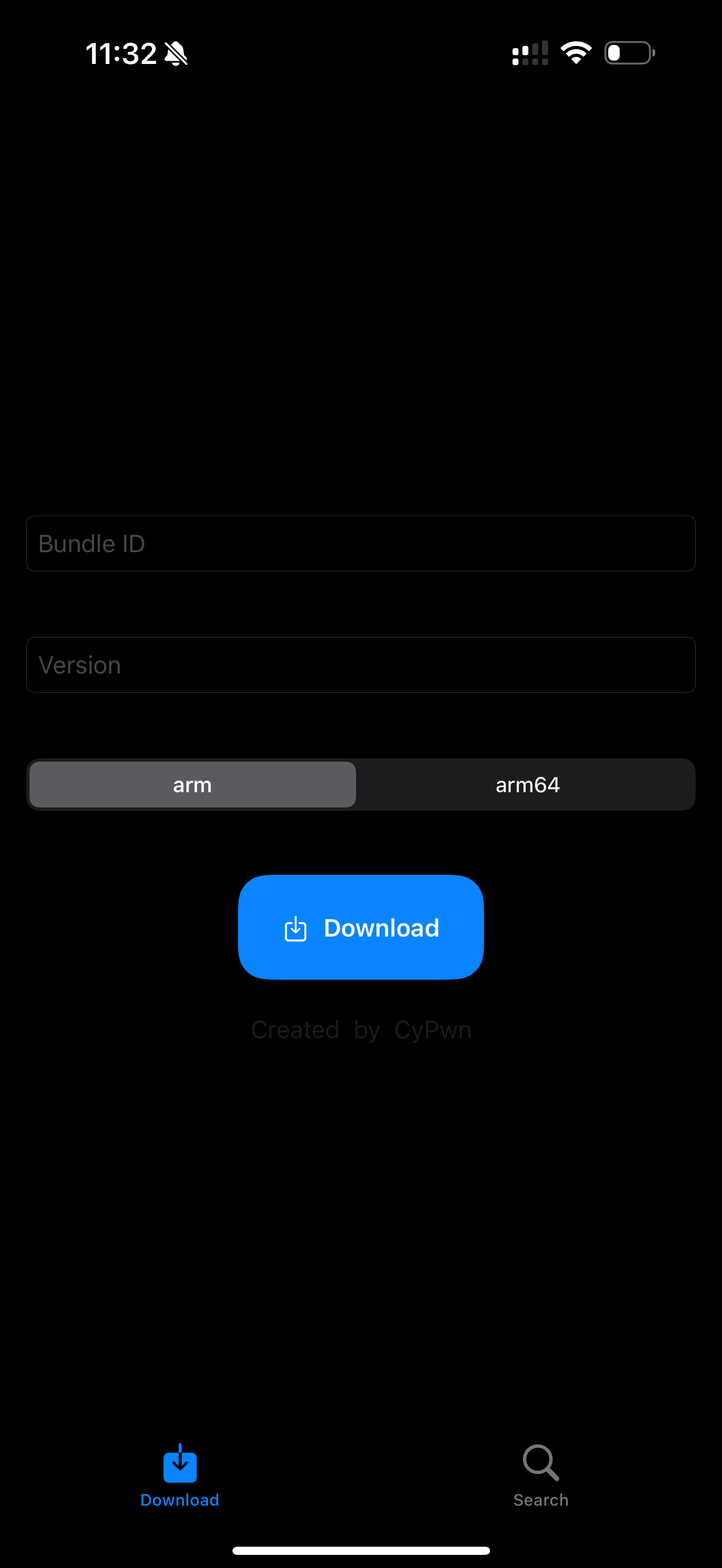Image resolution: width=722 pixels, height=1568 pixels.
Task: Tap the cellular signal bars icon
Action: click(x=529, y=53)
